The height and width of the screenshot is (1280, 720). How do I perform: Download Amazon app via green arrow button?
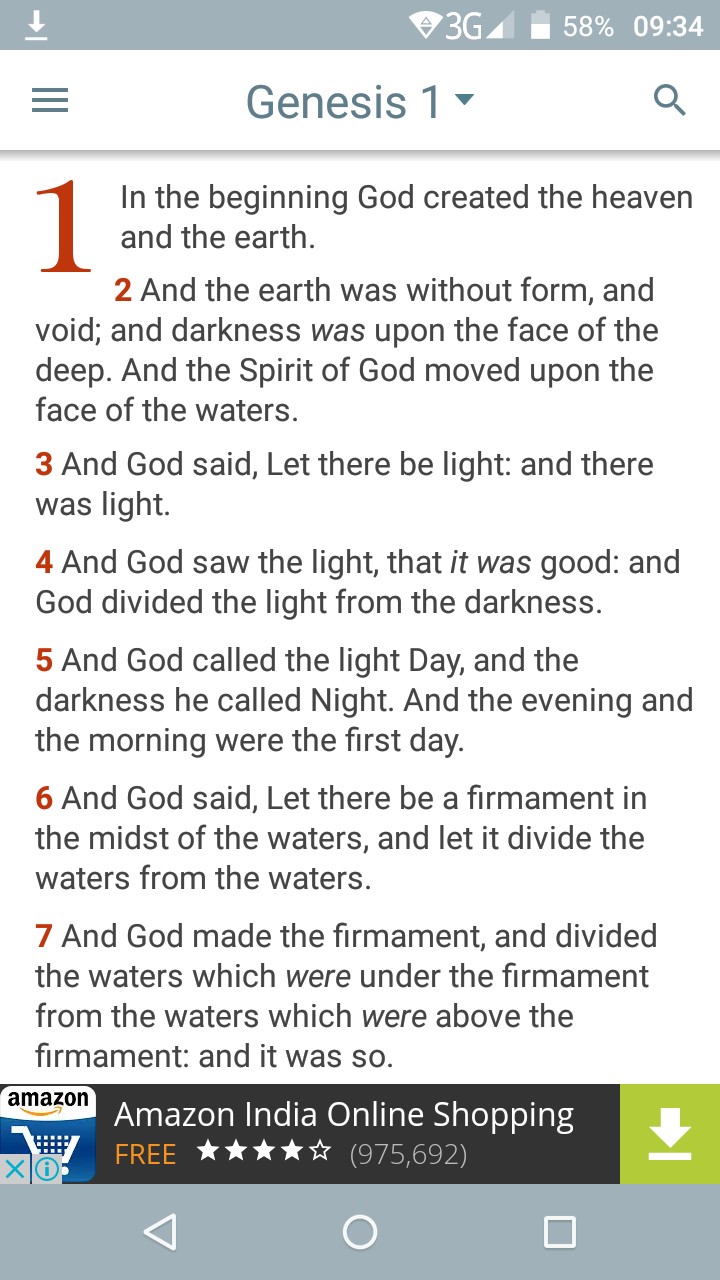pos(669,1134)
